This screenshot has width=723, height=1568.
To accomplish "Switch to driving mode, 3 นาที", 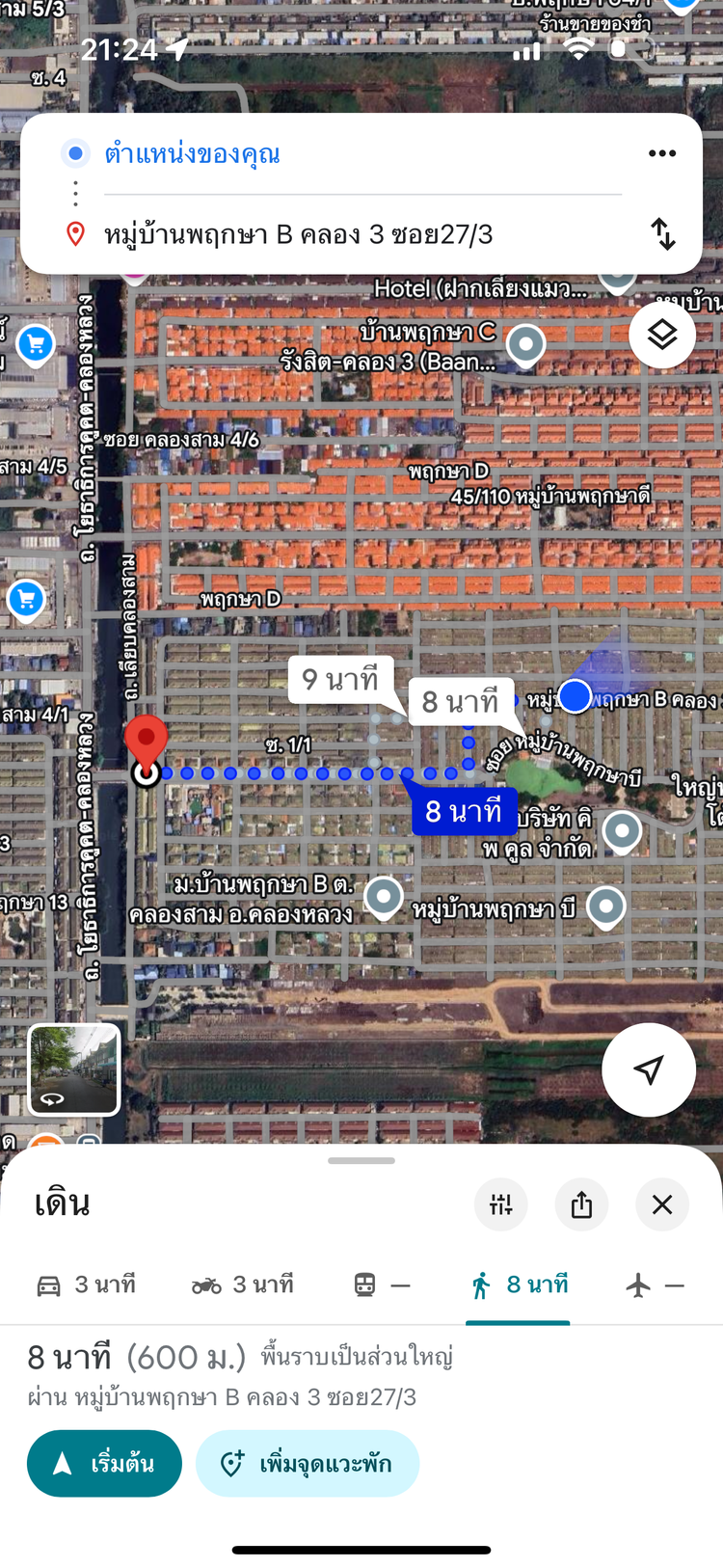I will tap(87, 1284).
